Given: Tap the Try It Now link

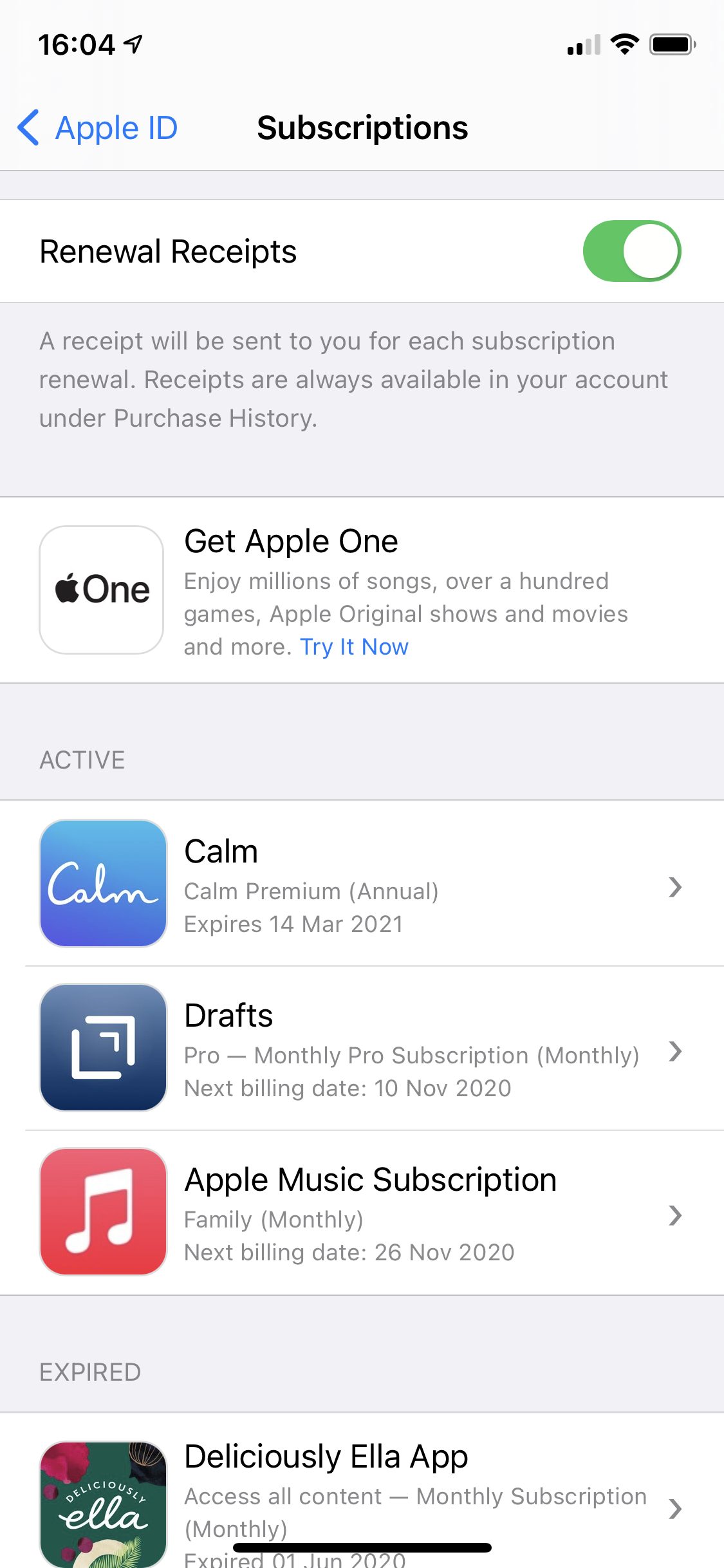Looking at the screenshot, I should pos(354,647).
